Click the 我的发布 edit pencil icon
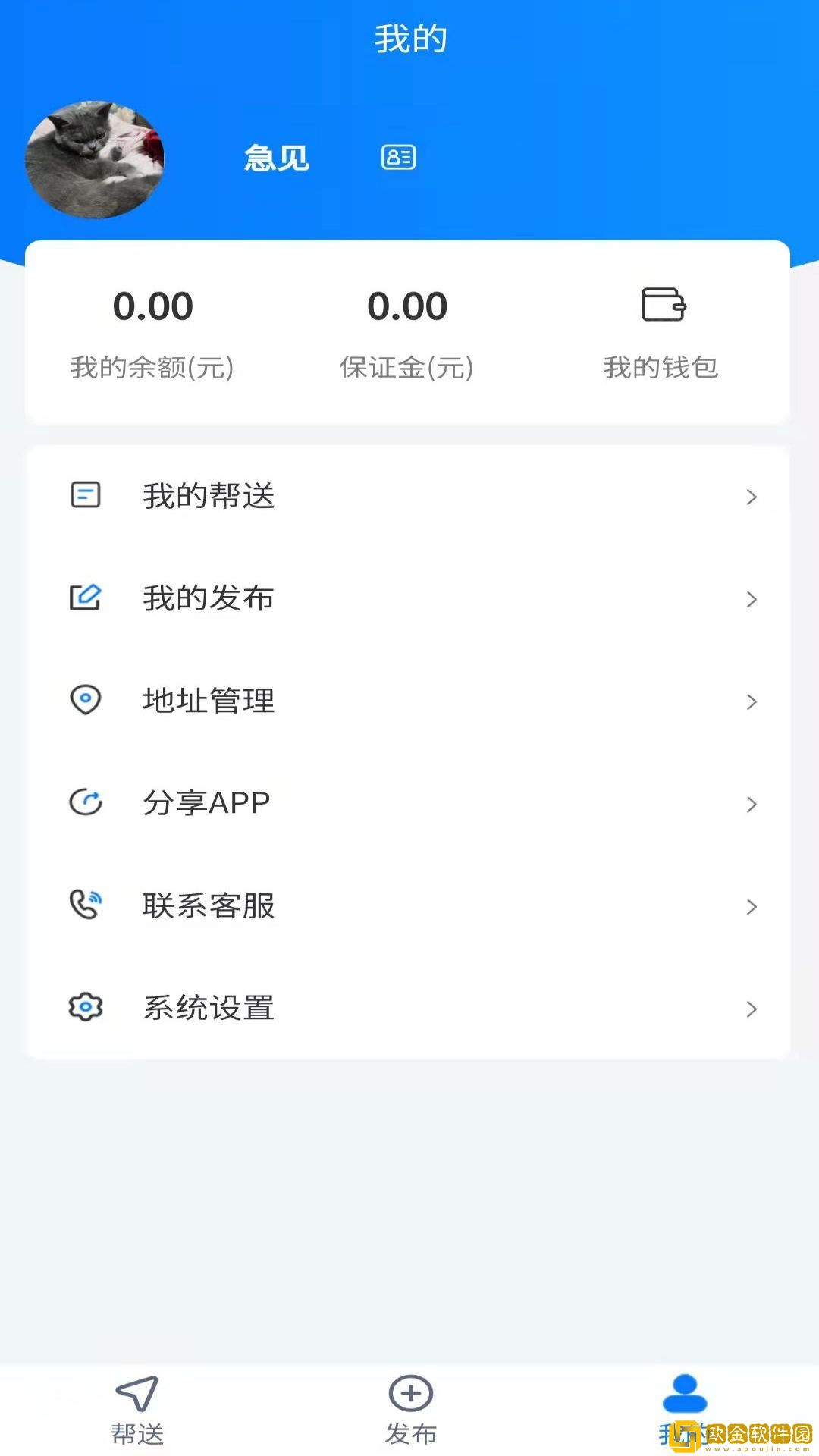 click(86, 598)
